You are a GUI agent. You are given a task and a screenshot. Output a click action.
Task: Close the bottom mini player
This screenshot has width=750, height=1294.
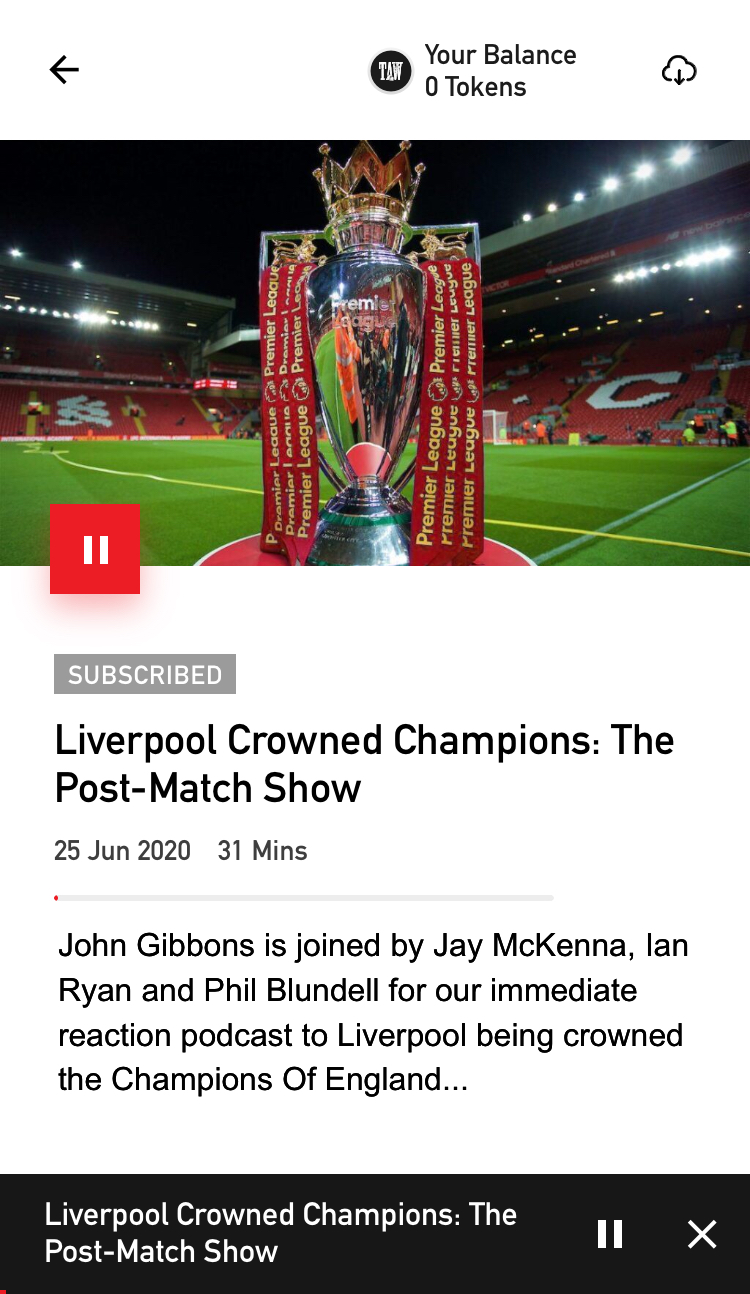(702, 1234)
